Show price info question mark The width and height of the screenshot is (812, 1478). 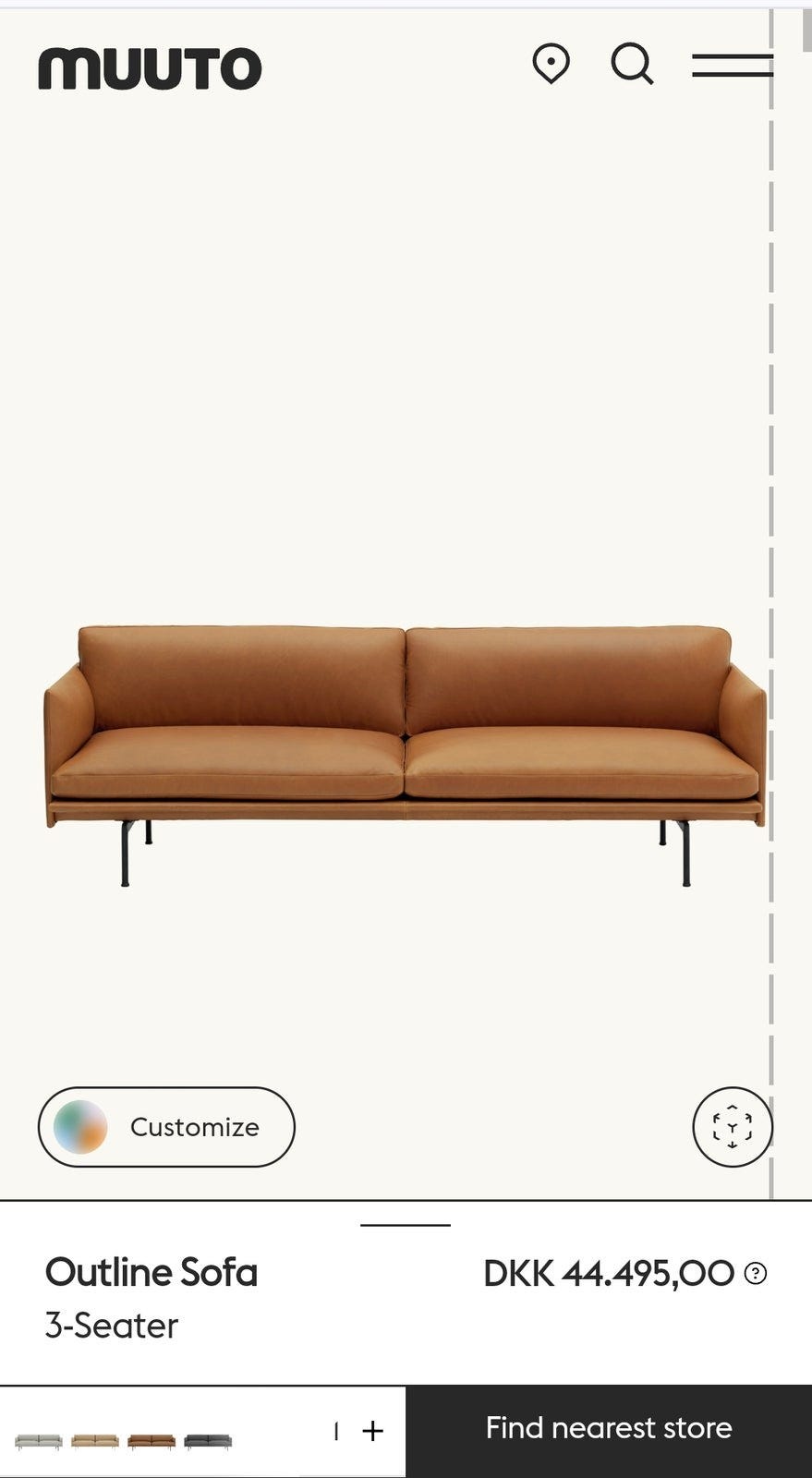click(756, 1274)
